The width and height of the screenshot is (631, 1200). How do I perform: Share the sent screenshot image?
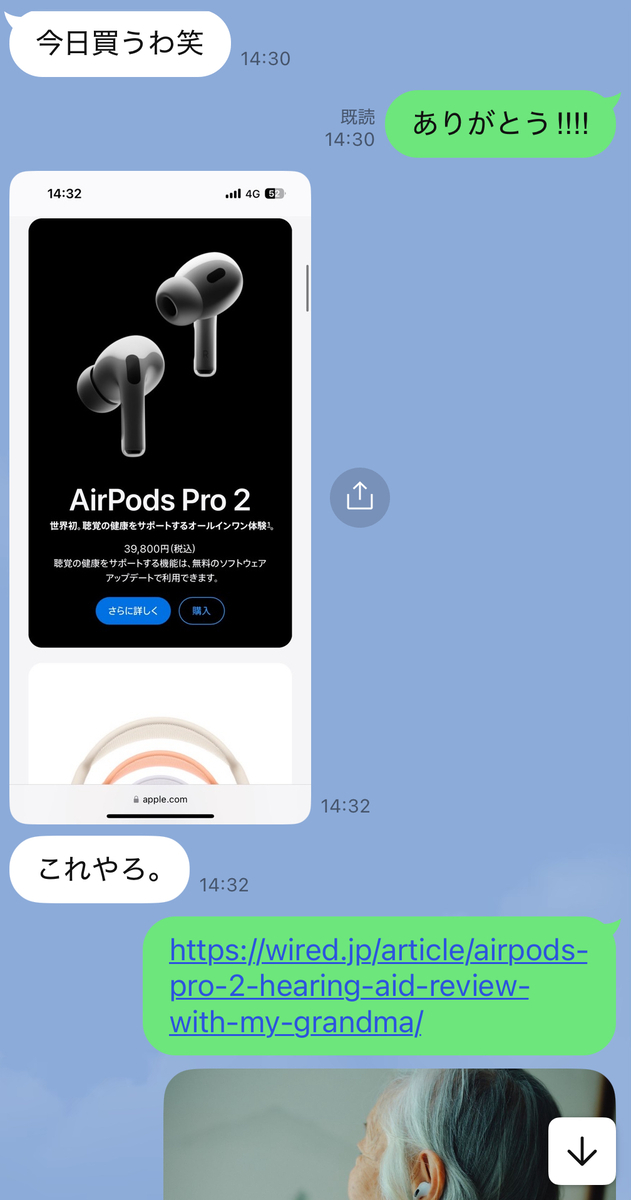tap(359, 497)
